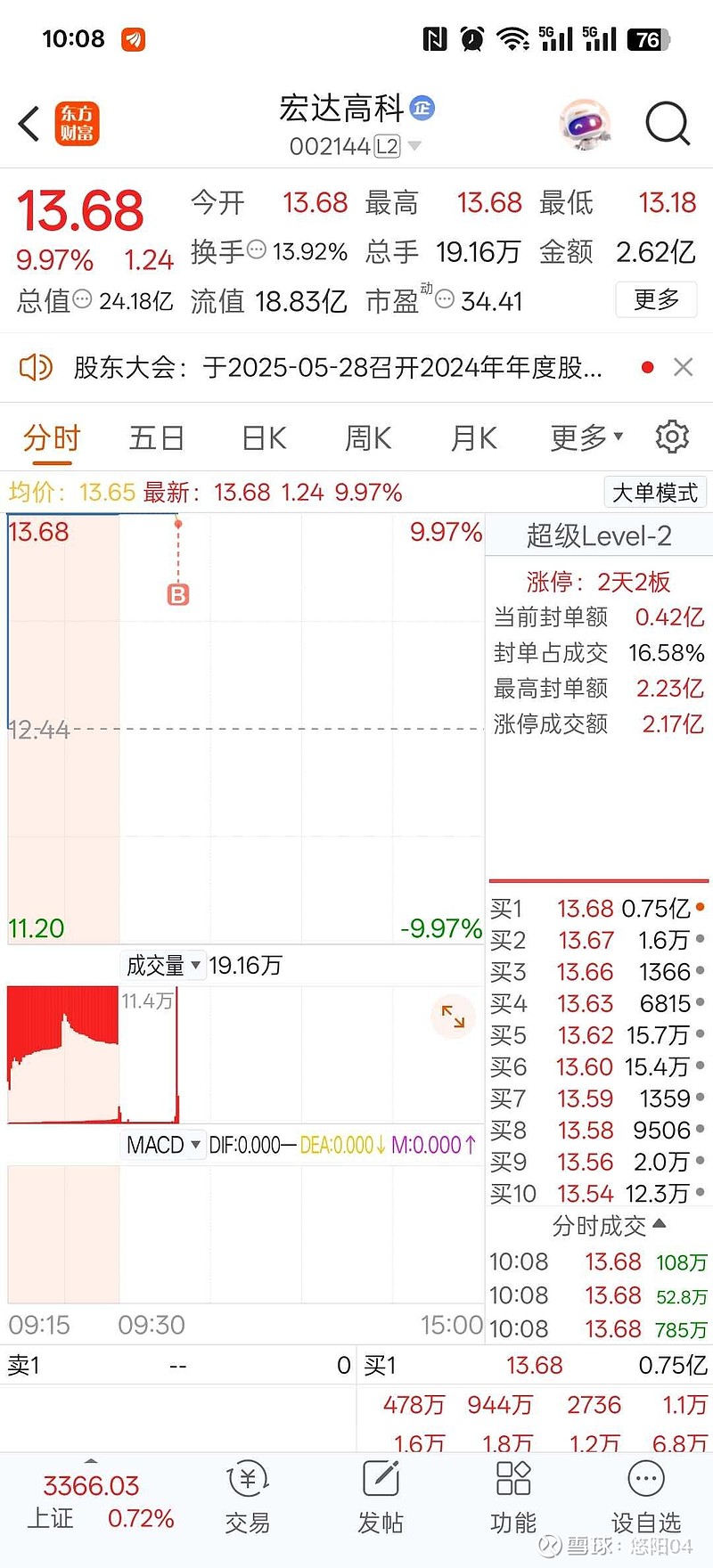713x1568 pixels.
Task: Change the MACD indicator dropdown
Action: [162, 1145]
